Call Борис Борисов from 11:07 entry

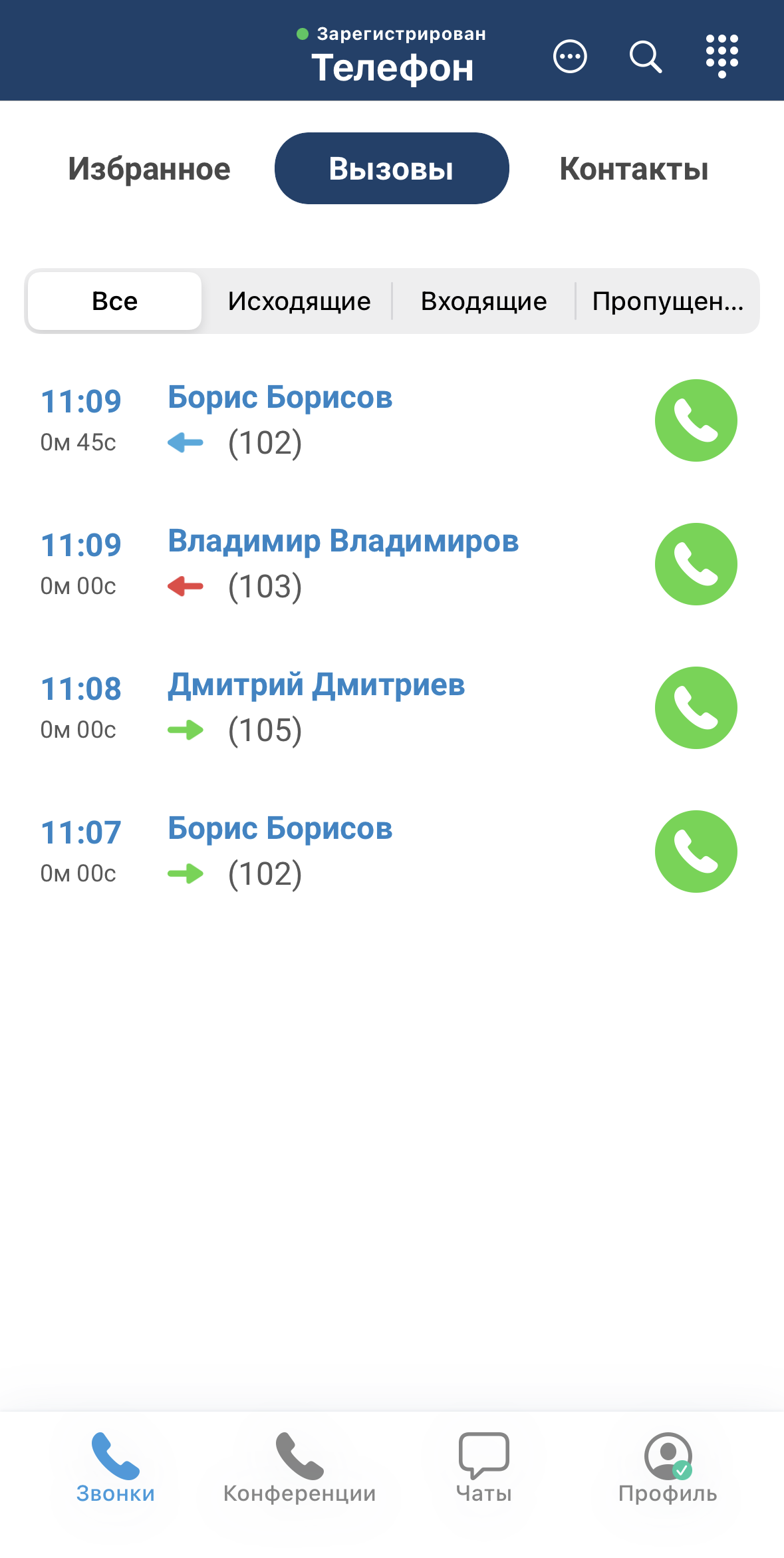pyautogui.click(x=696, y=852)
